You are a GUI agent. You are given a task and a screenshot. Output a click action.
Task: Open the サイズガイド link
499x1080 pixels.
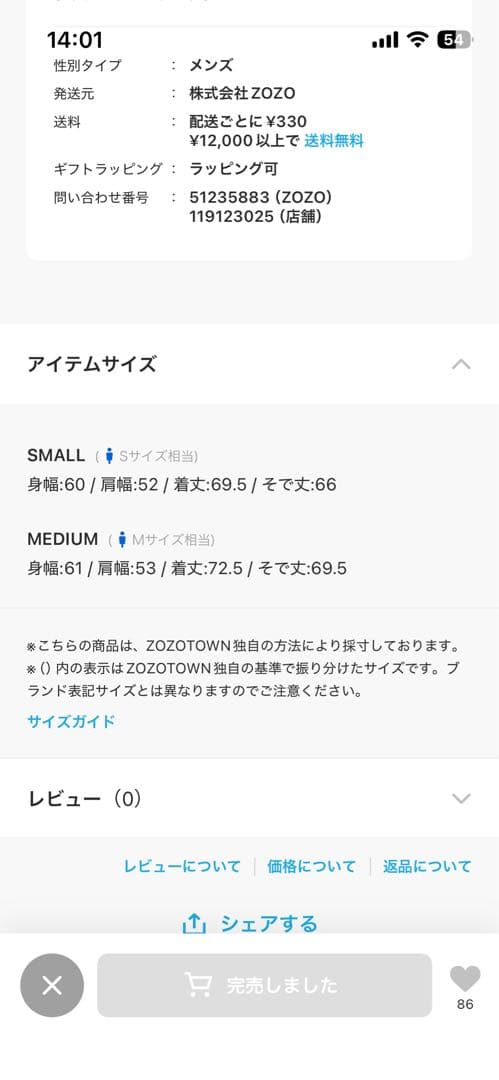(71, 722)
